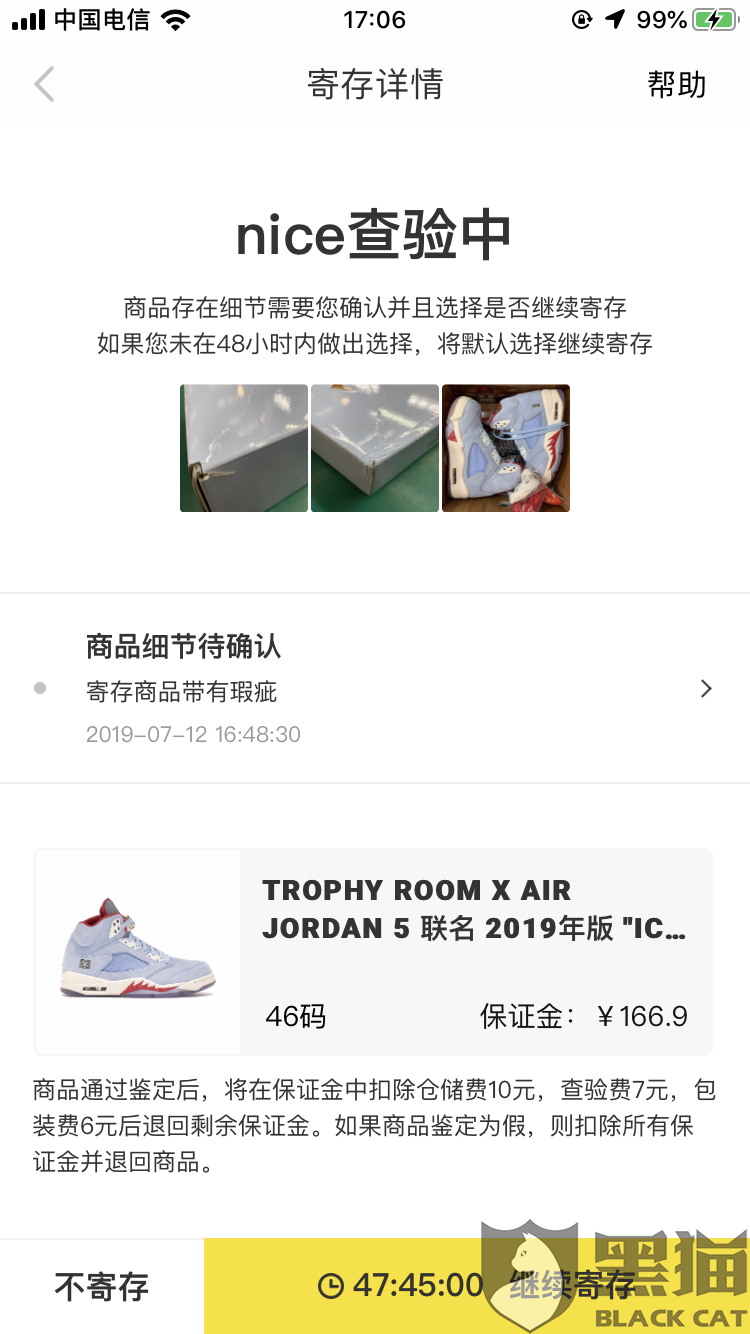Open the 帮助 help link

[x=676, y=85]
